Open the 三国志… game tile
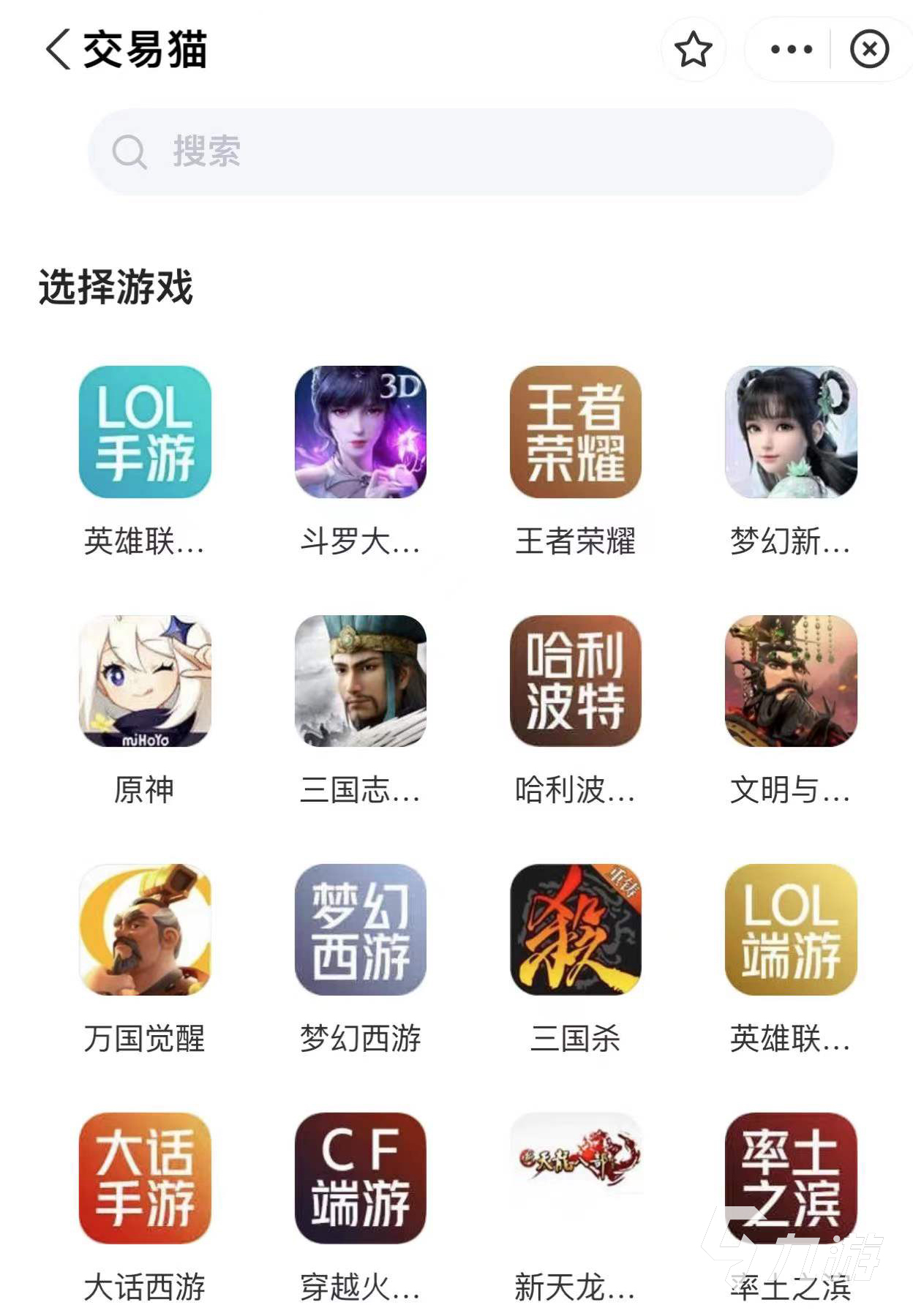The image size is (913, 1316). [360, 680]
